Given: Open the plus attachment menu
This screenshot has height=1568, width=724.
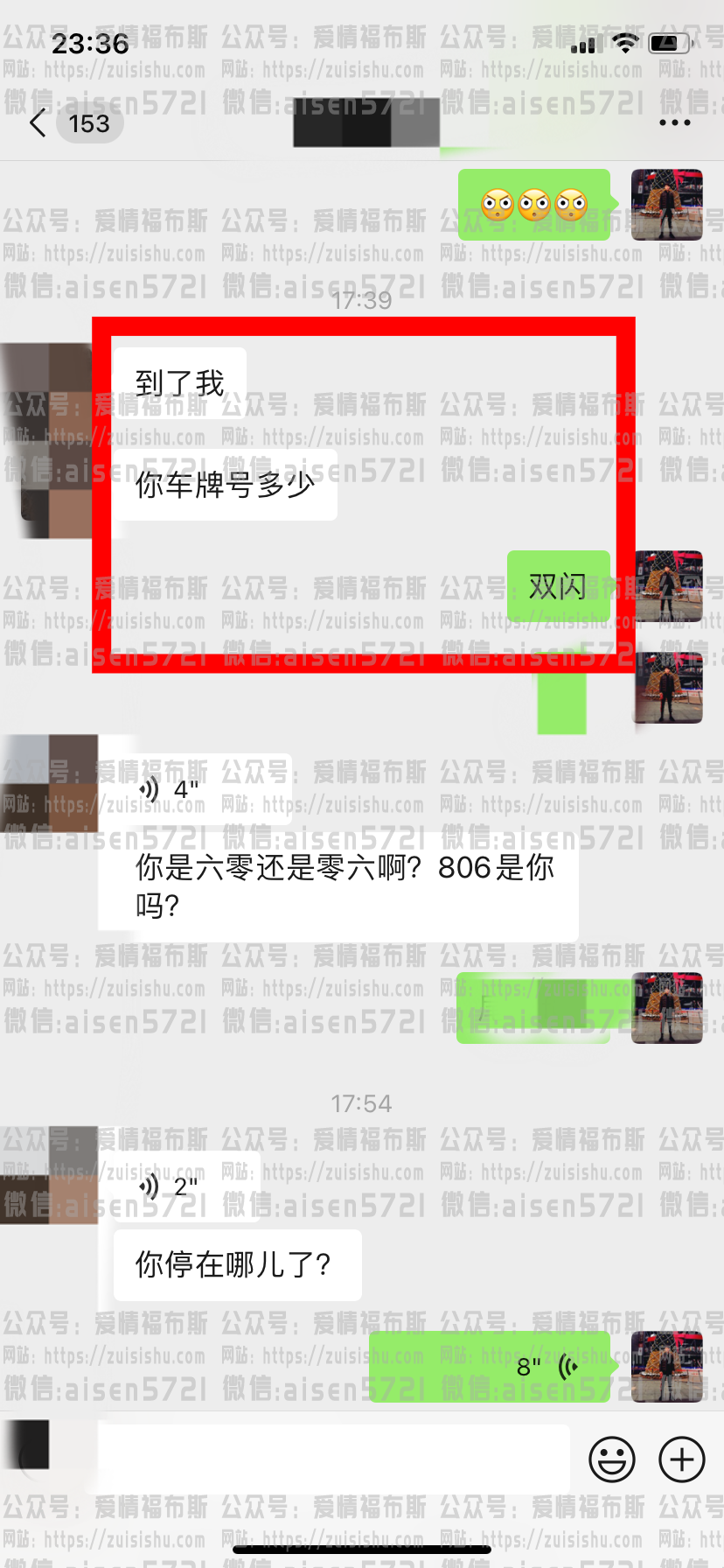Looking at the screenshot, I should tap(681, 1459).
